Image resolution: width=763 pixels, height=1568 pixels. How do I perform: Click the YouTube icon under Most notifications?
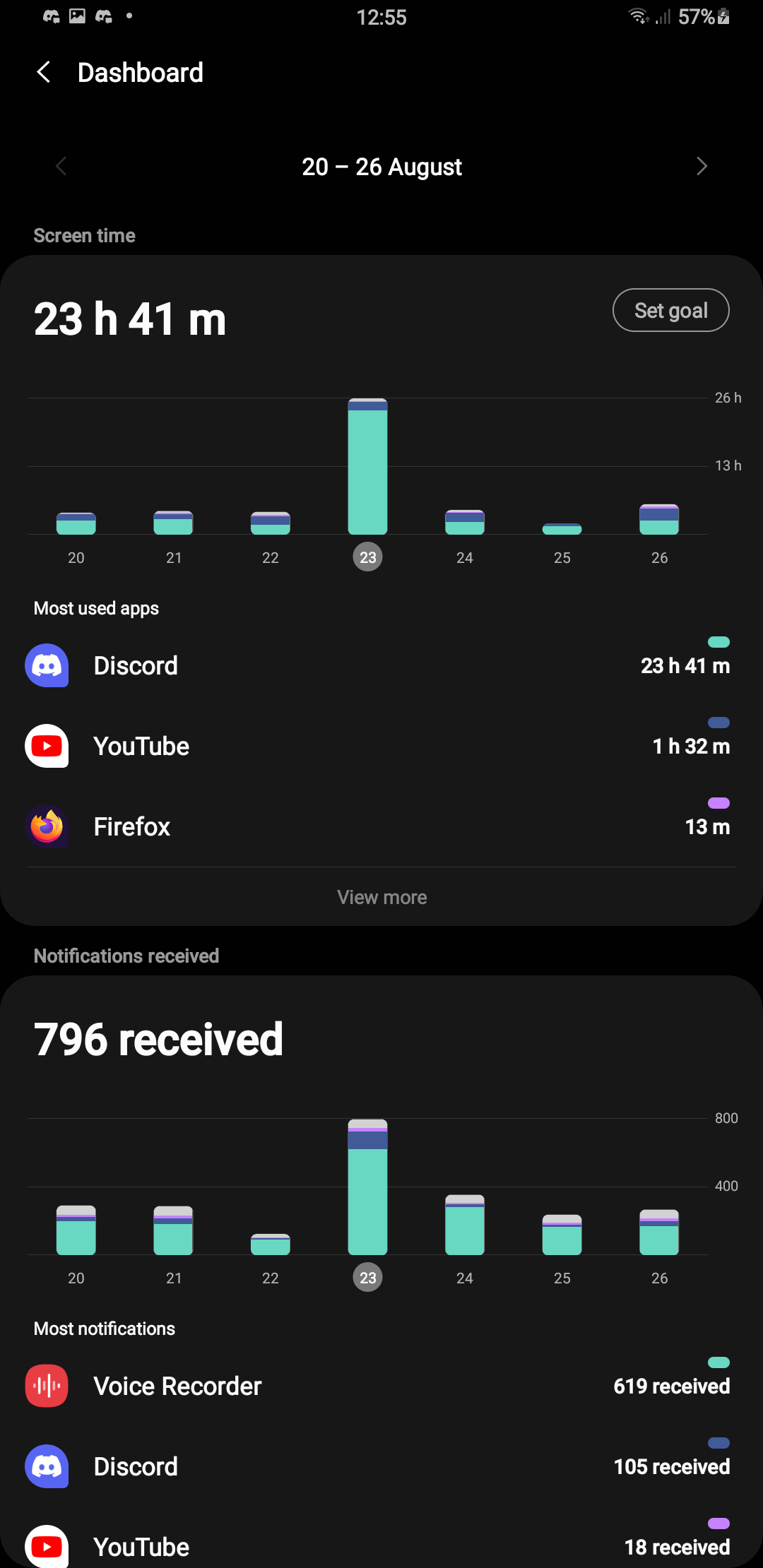[x=47, y=1545]
